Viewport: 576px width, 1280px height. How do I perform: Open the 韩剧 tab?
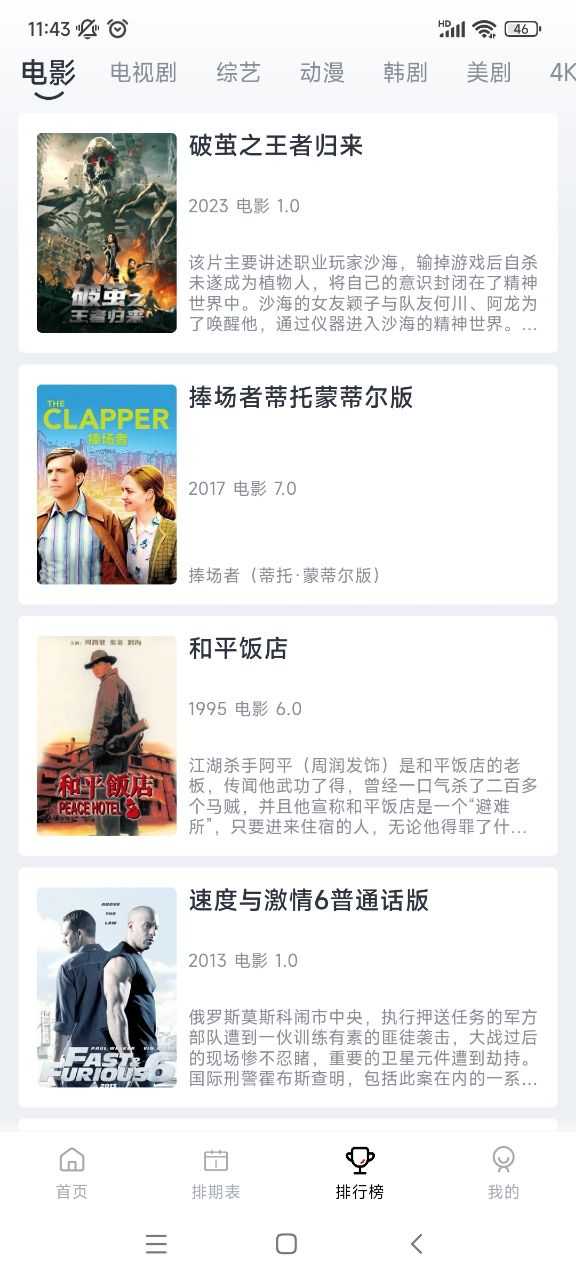[405, 73]
